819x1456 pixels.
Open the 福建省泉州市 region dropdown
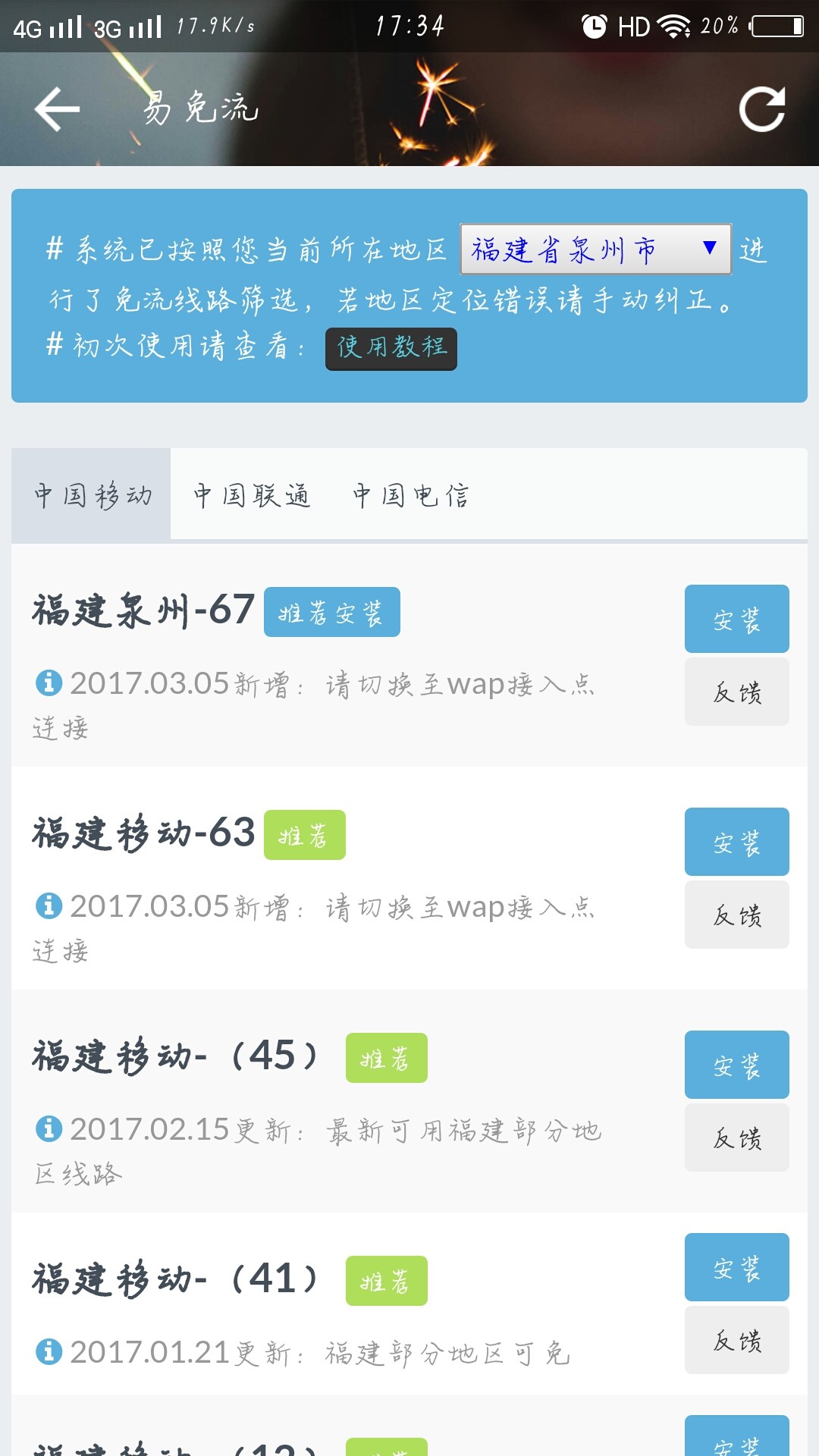click(595, 249)
